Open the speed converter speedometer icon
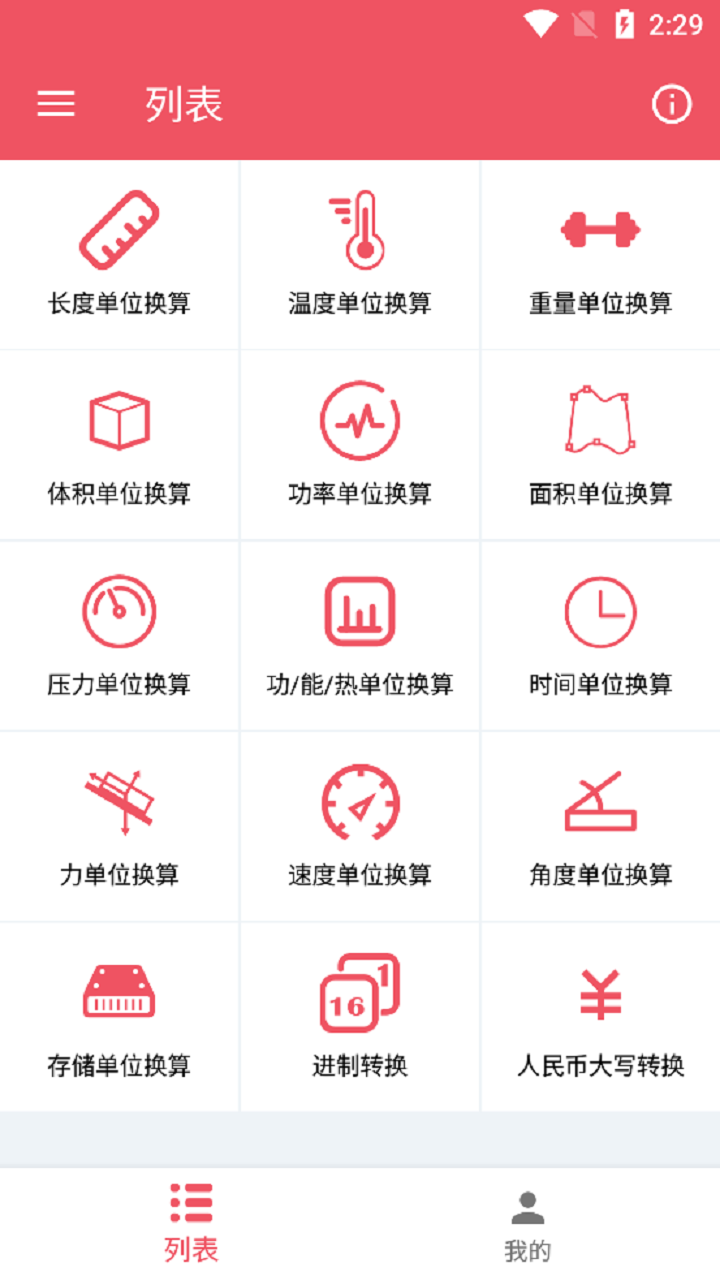720x1280 pixels. pos(359,801)
